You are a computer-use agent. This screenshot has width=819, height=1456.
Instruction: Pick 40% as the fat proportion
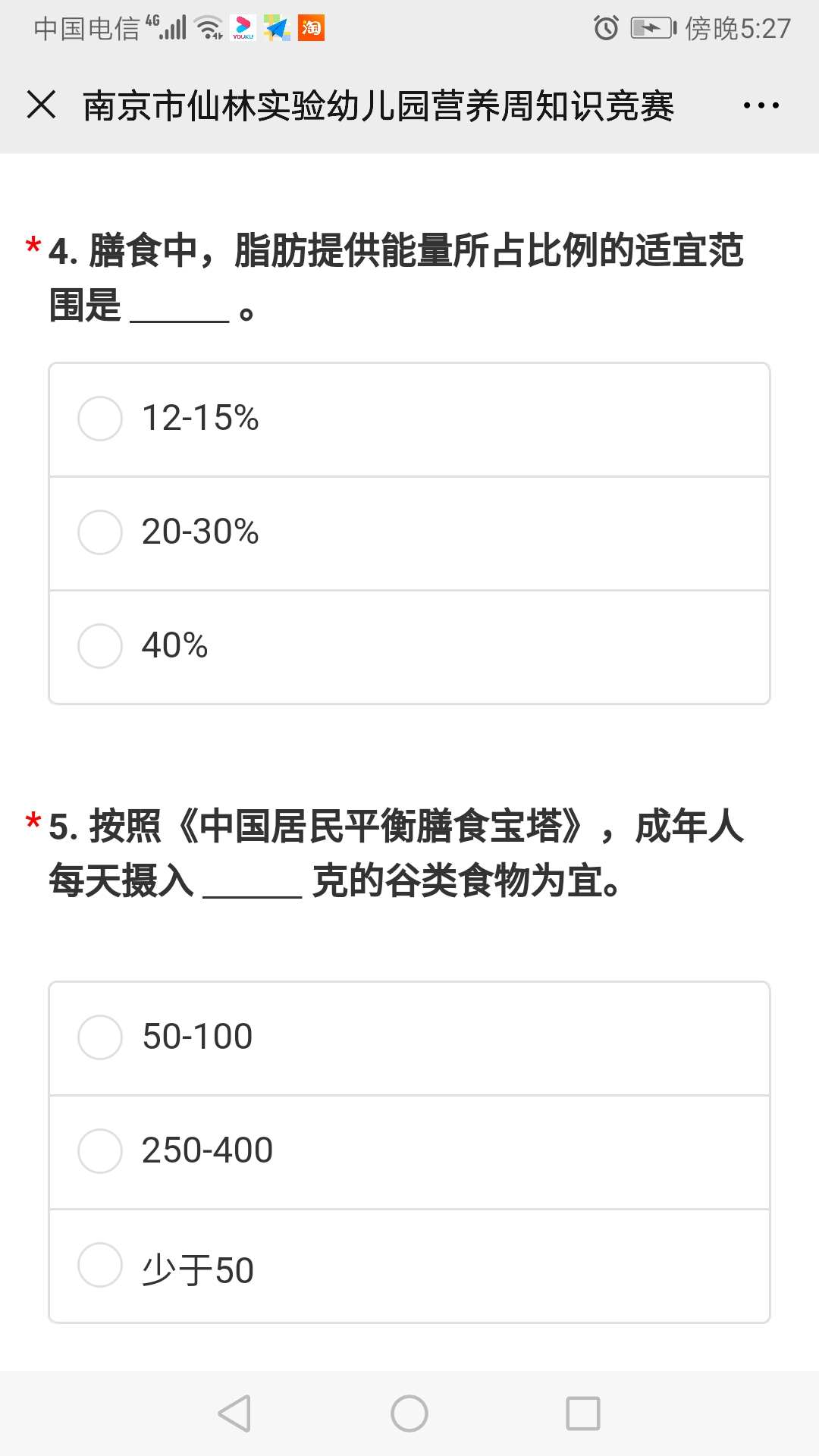[409, 647]
